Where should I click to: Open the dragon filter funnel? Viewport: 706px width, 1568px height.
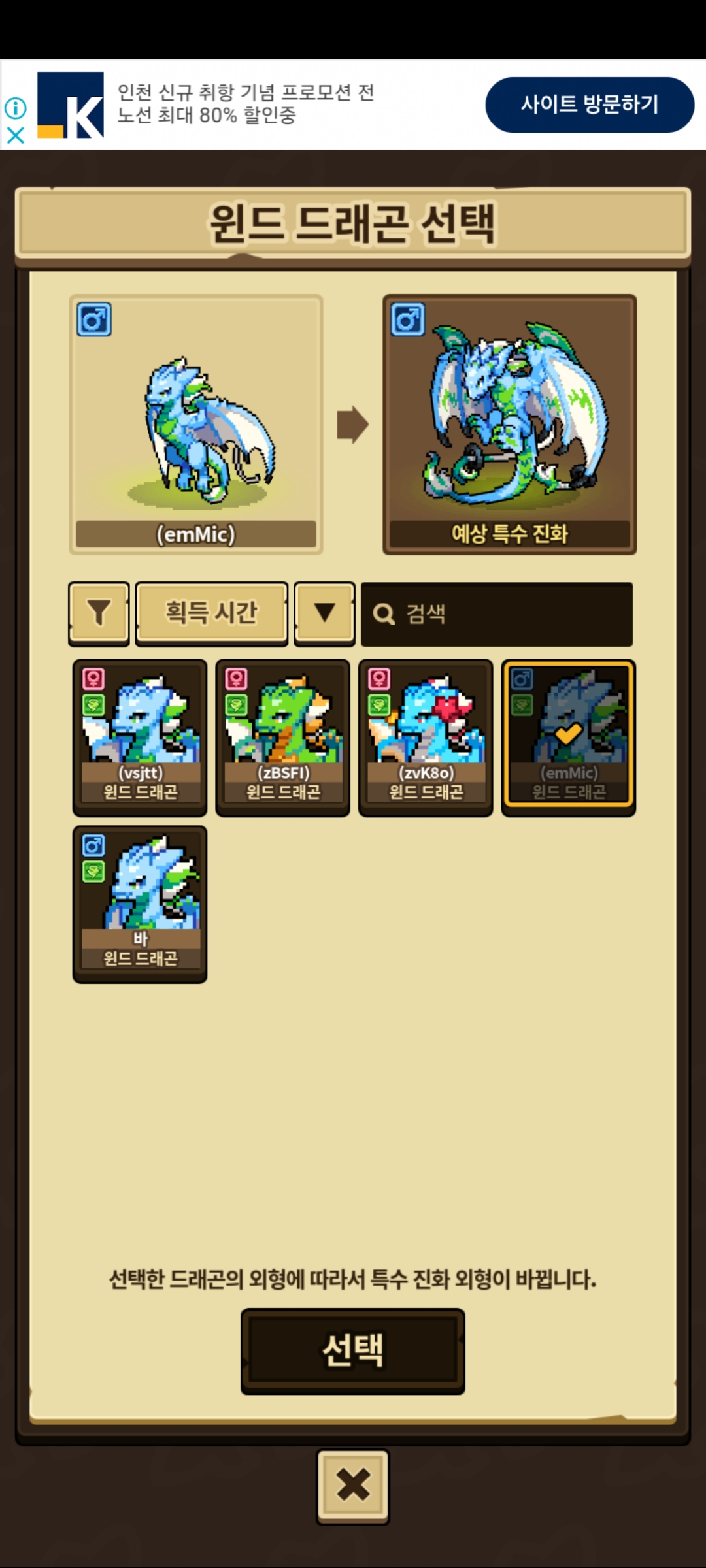pyautogui.click(x=99, y=613)
